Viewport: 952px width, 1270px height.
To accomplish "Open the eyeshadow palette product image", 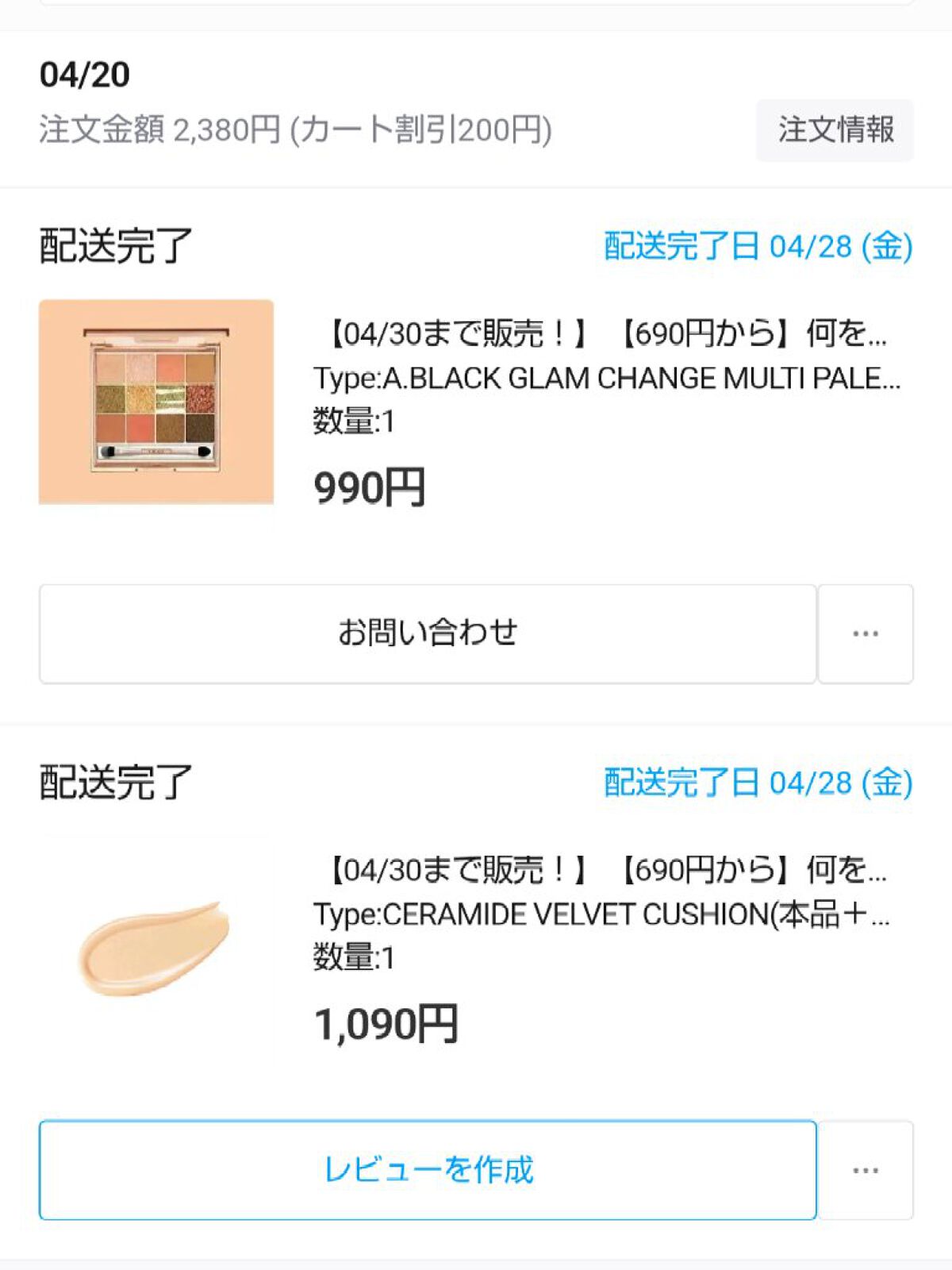I will point(156,402).
